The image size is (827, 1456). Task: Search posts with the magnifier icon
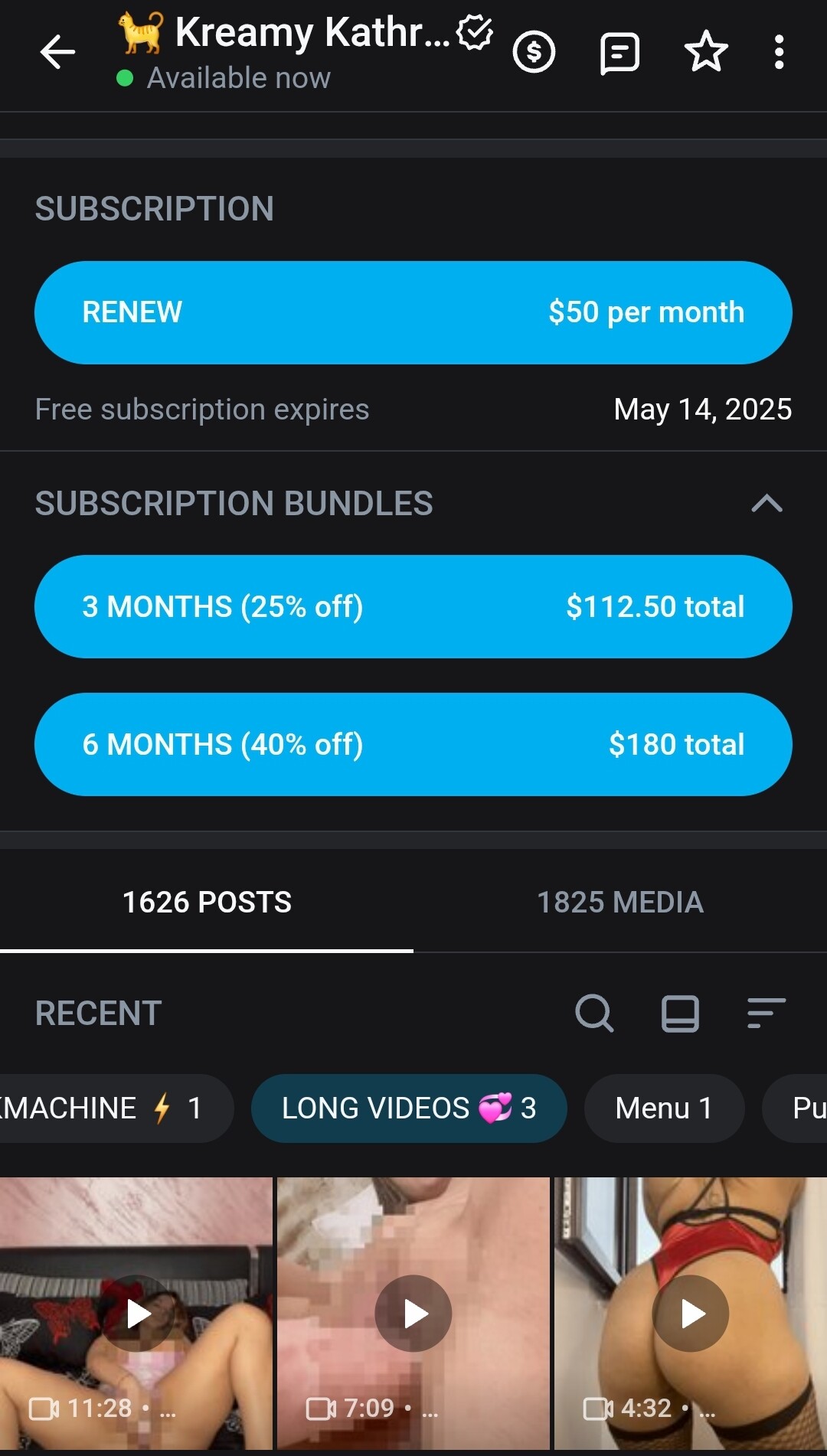(594, 1014)
